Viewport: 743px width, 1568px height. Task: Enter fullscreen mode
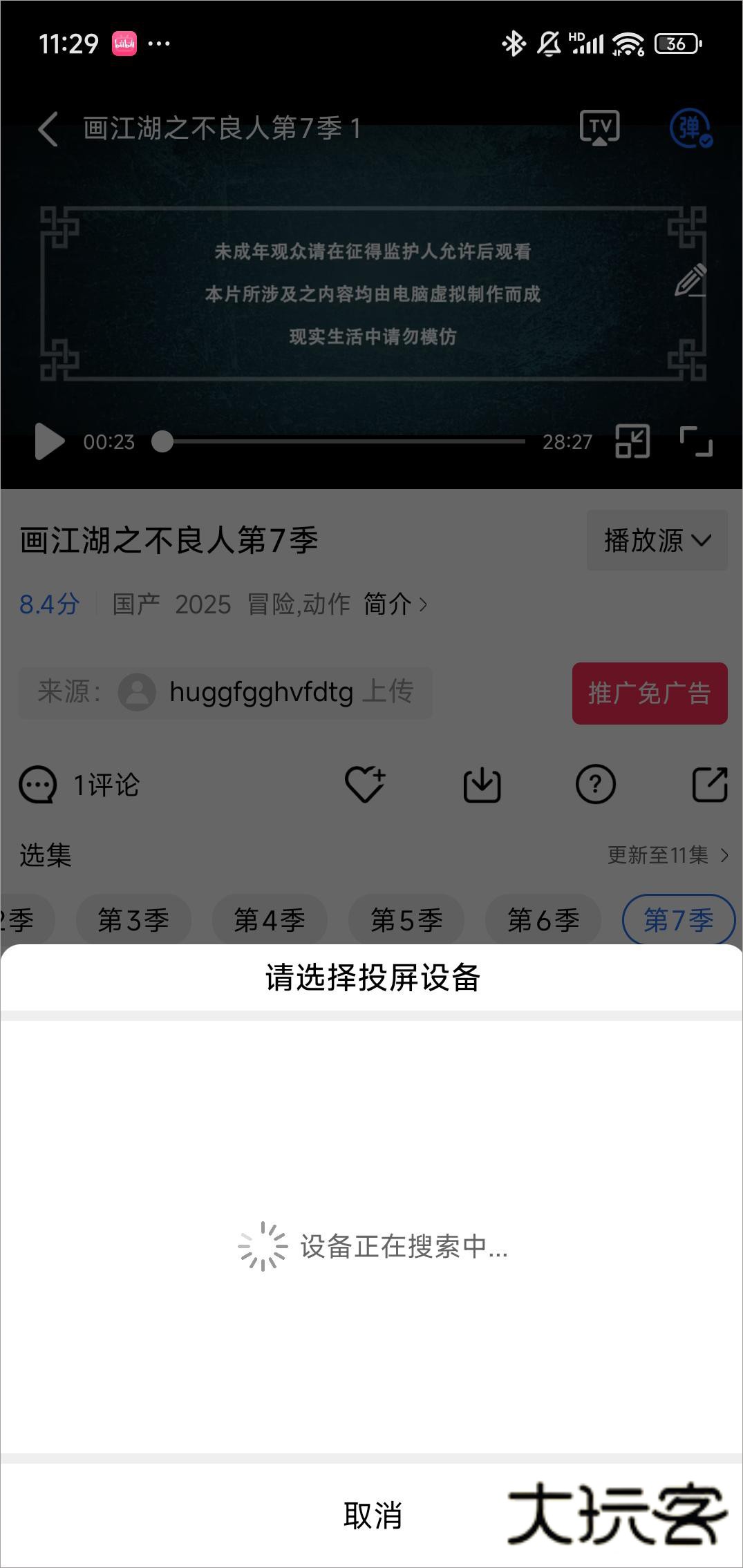pos(696,441)
